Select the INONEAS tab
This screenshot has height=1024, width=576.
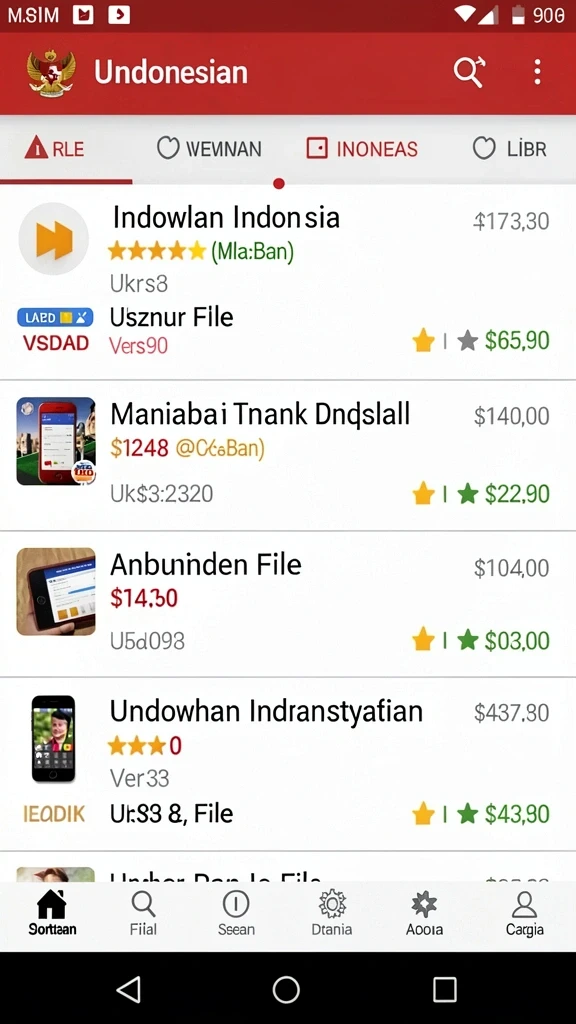[362, 149]
